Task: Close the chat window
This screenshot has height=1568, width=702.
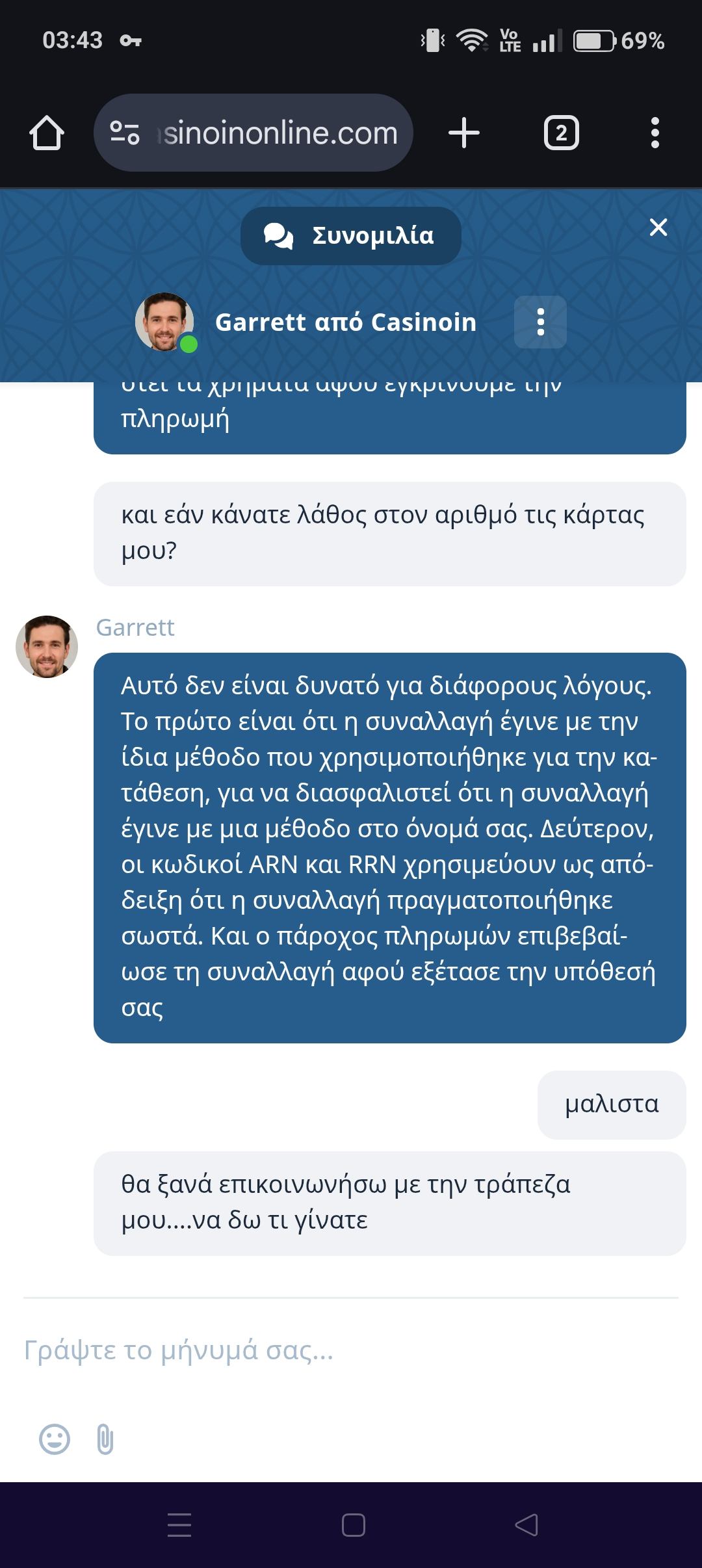Action: click(658, 227)
